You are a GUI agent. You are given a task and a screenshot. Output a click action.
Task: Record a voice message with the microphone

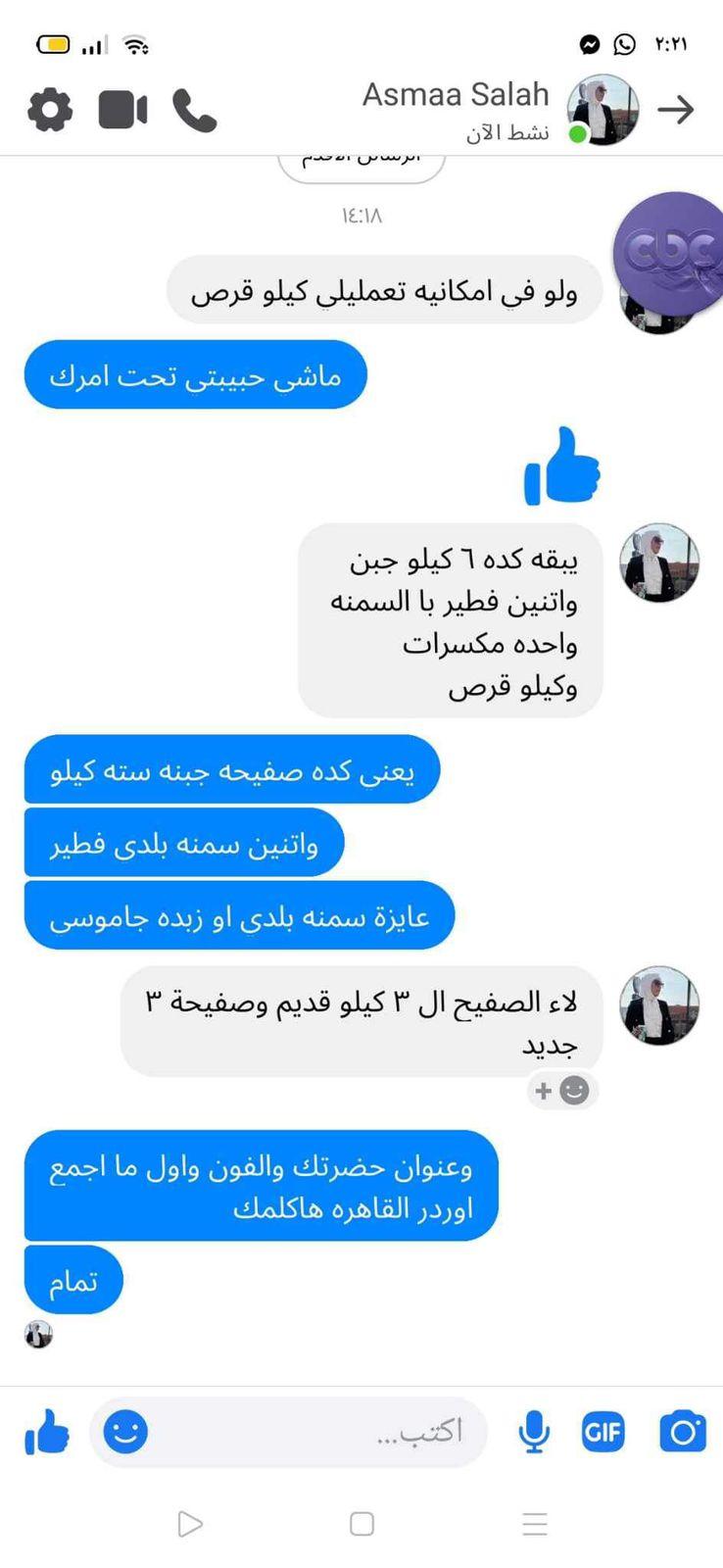point(533,1432)
